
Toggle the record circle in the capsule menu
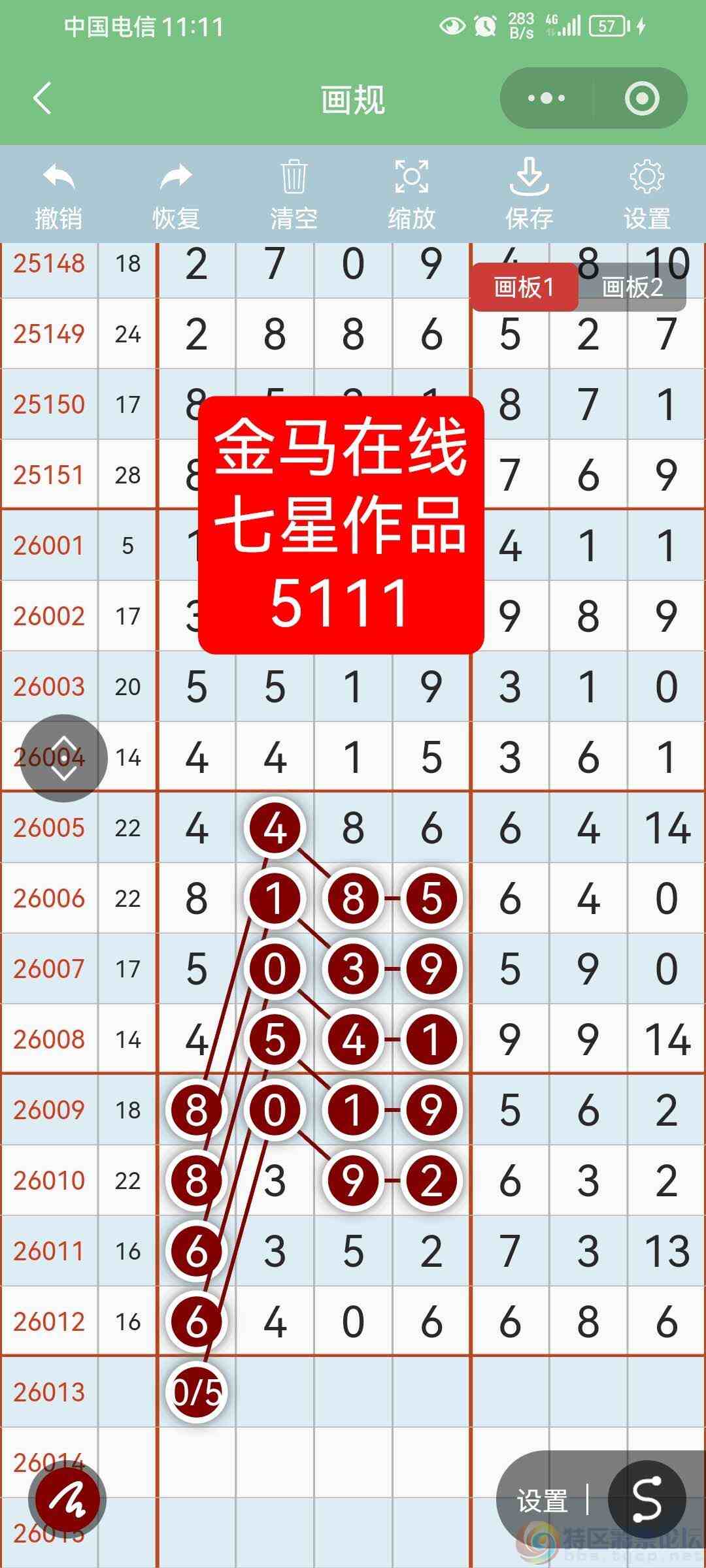click(643, 98)
